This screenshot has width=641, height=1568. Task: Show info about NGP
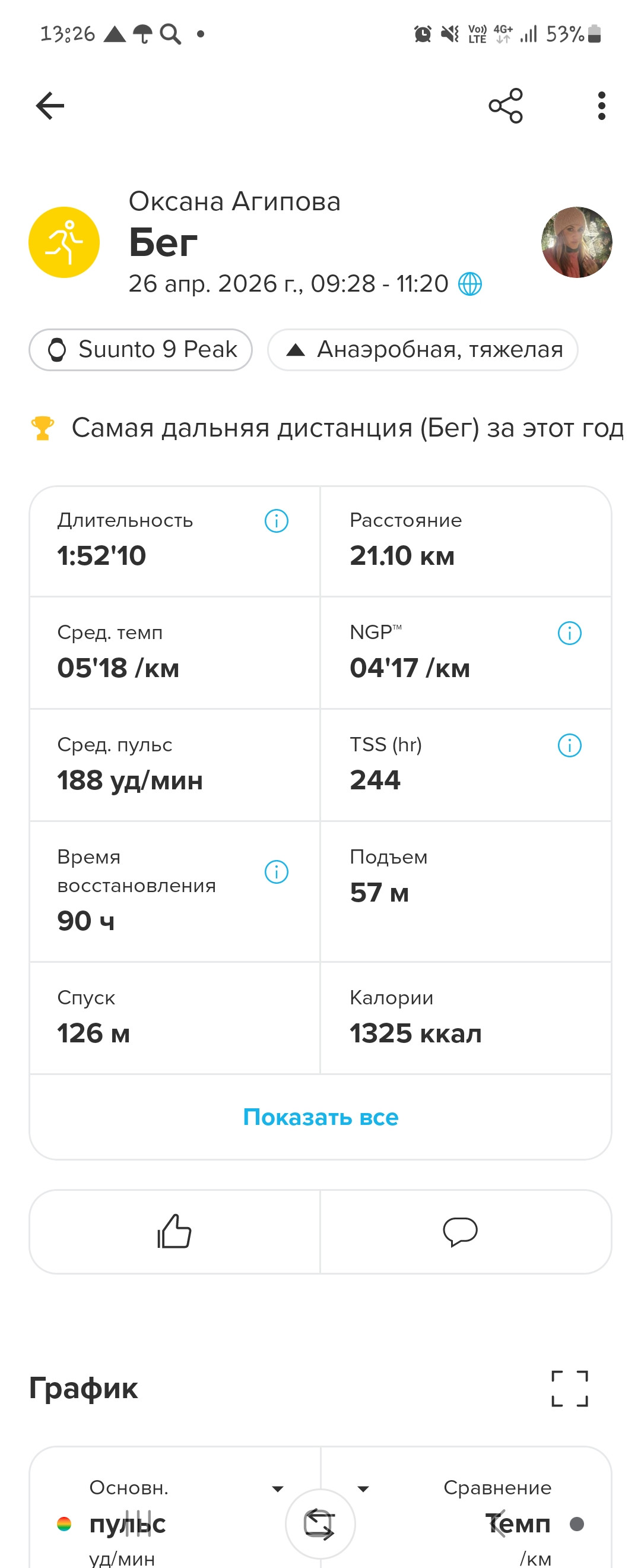(x=569, y=633)
